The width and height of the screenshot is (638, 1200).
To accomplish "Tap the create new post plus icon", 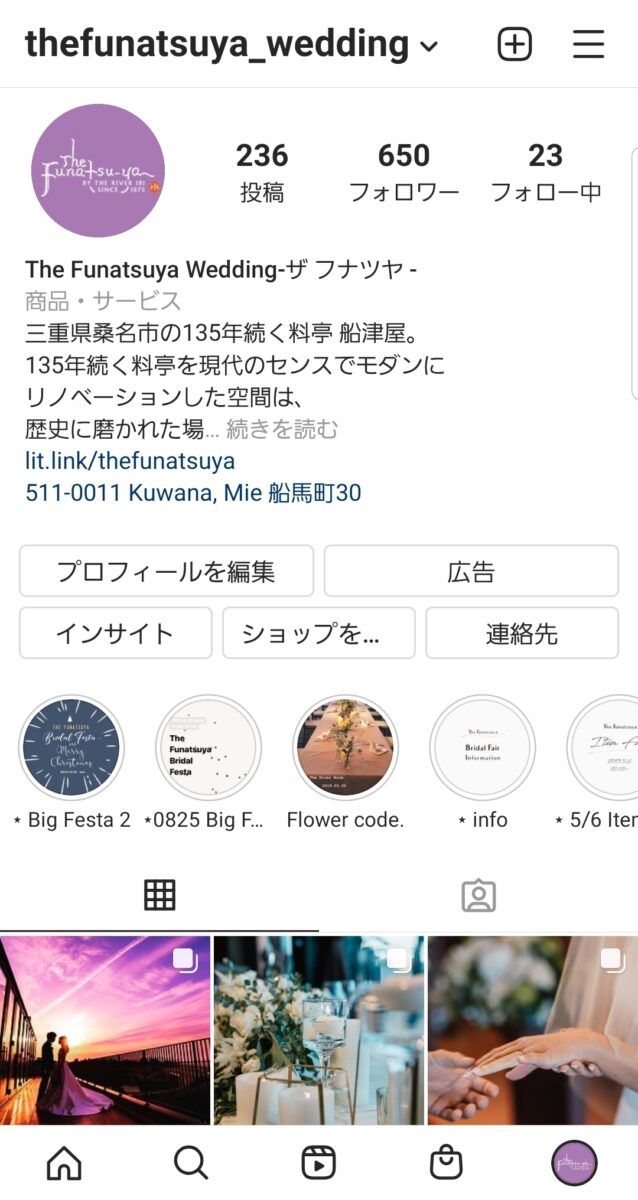I will click(515, 44).
